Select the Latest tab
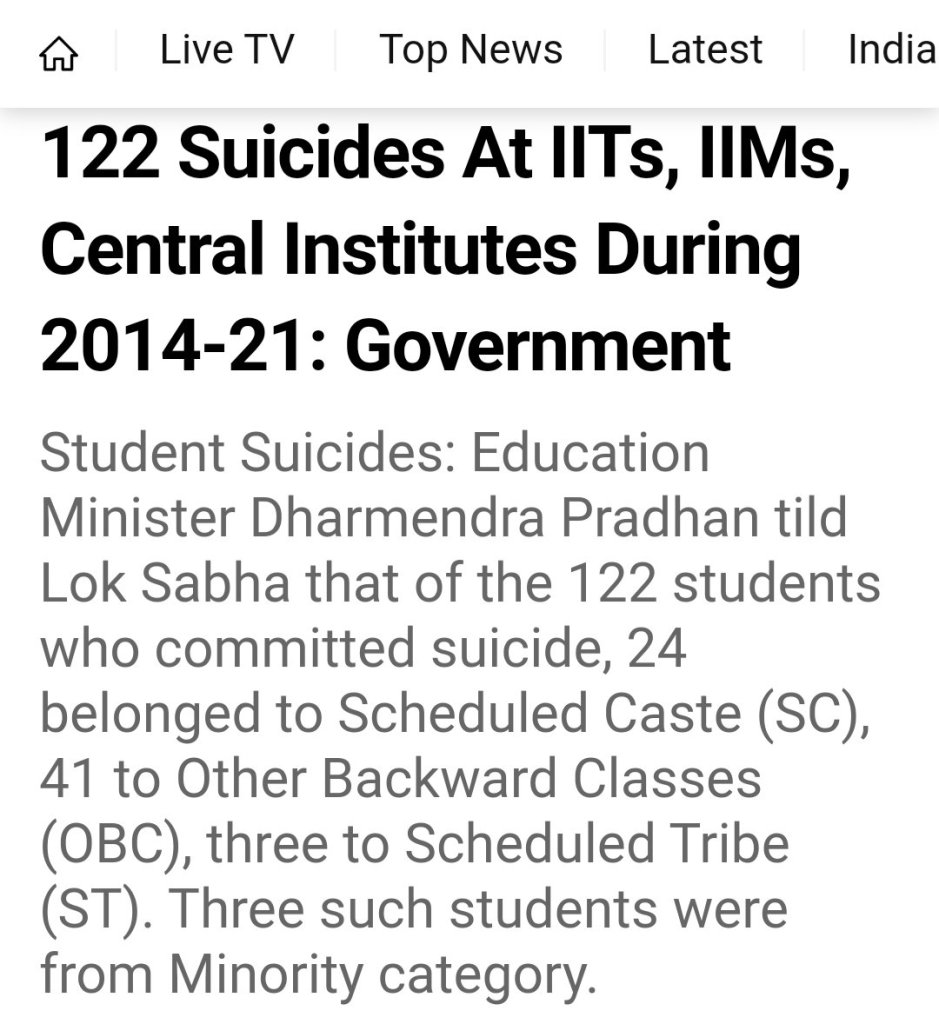 (x=705, y=50)
